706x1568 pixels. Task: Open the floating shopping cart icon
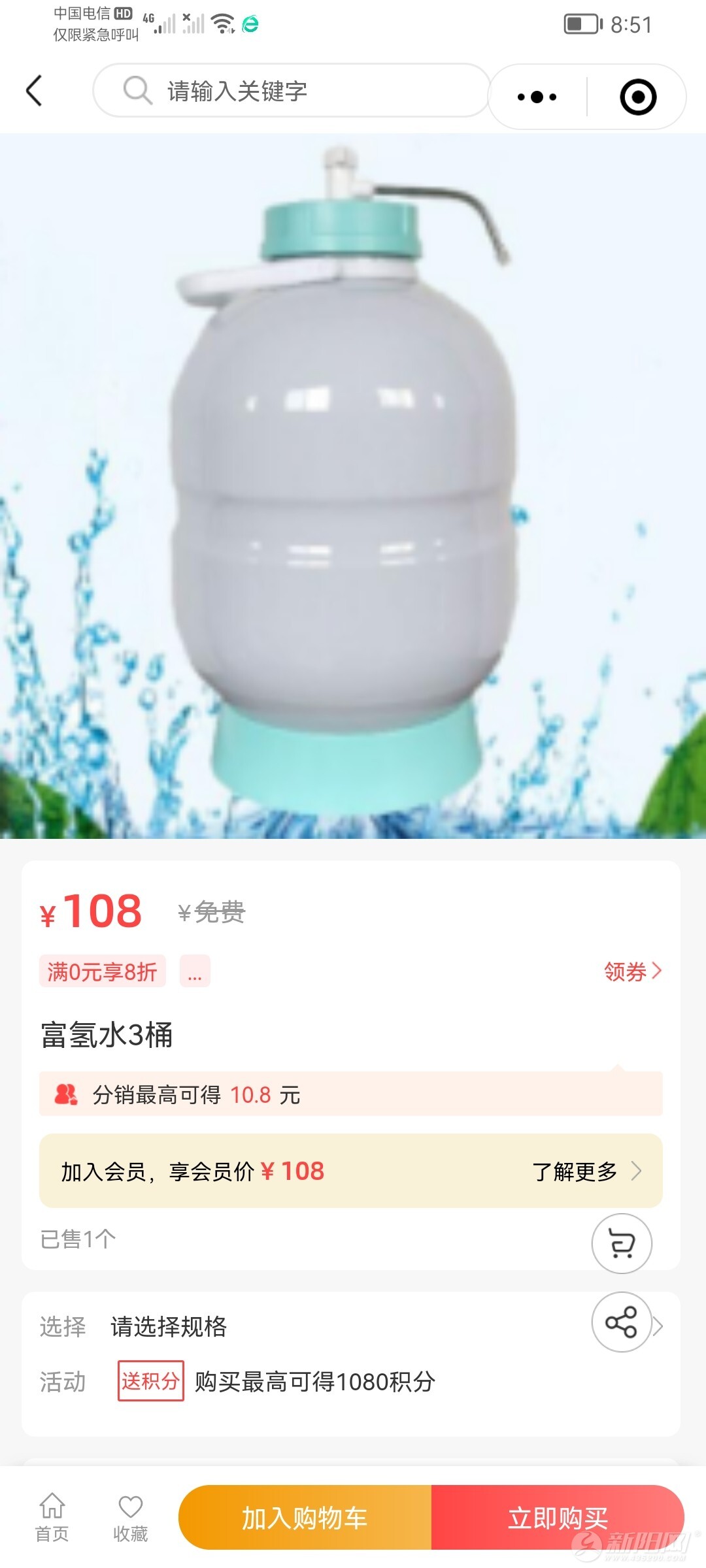tap(621, 1243)
